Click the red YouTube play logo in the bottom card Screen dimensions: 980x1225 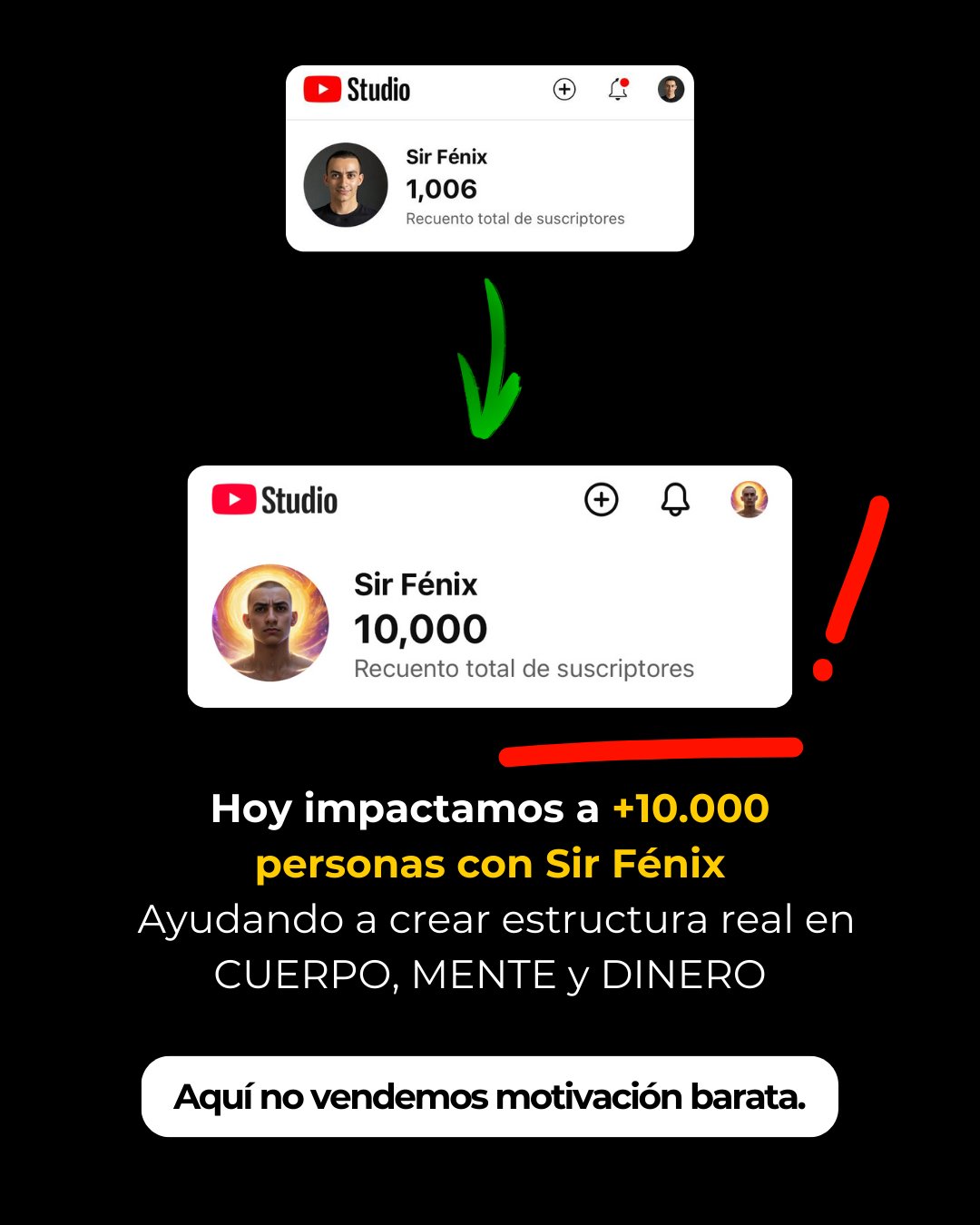[x=236, y=500]
